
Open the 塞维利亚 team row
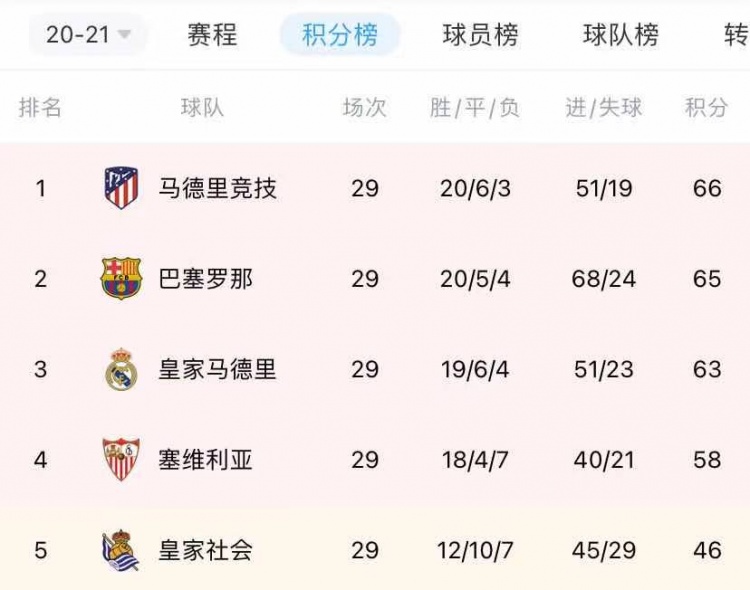click(x=205, y=460)
